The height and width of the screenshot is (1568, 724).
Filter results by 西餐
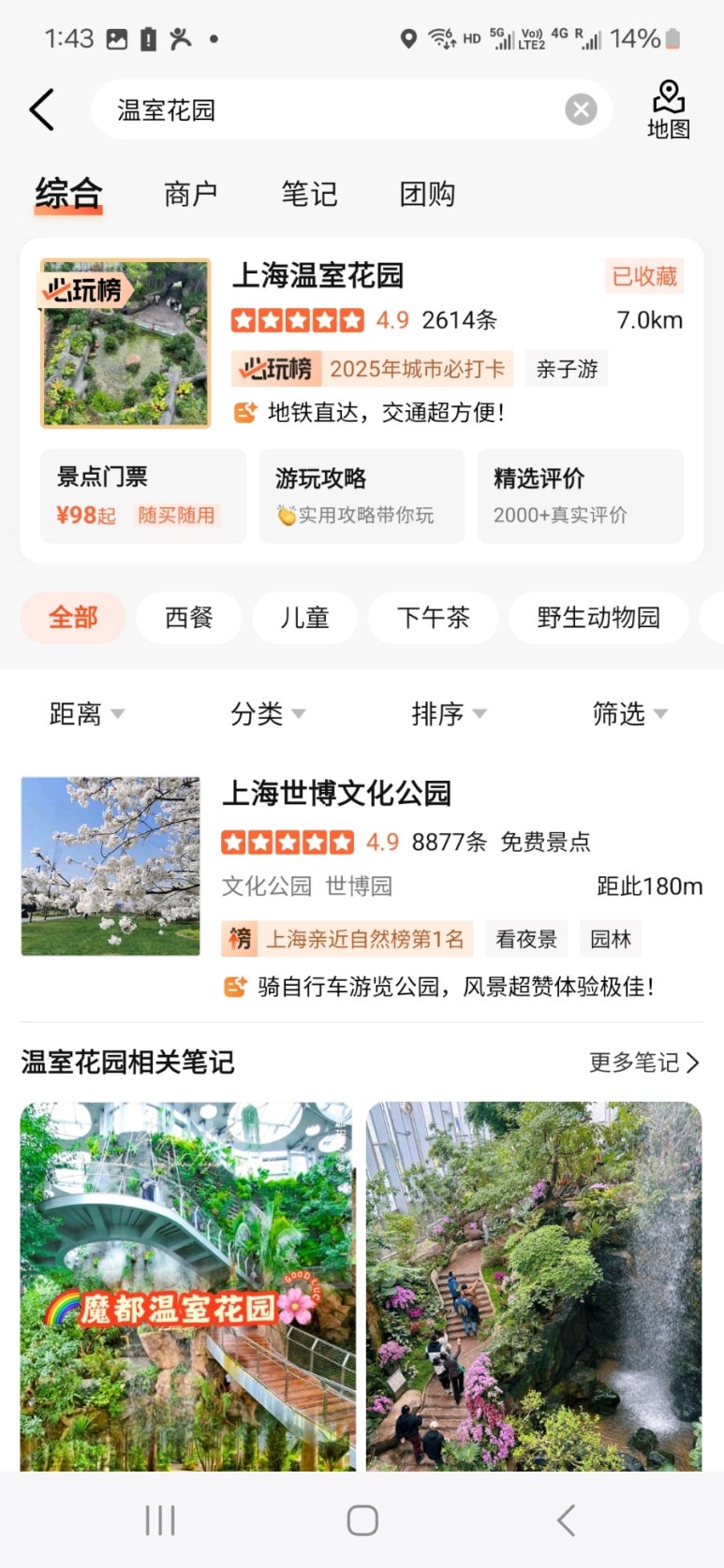click(189, 618)
